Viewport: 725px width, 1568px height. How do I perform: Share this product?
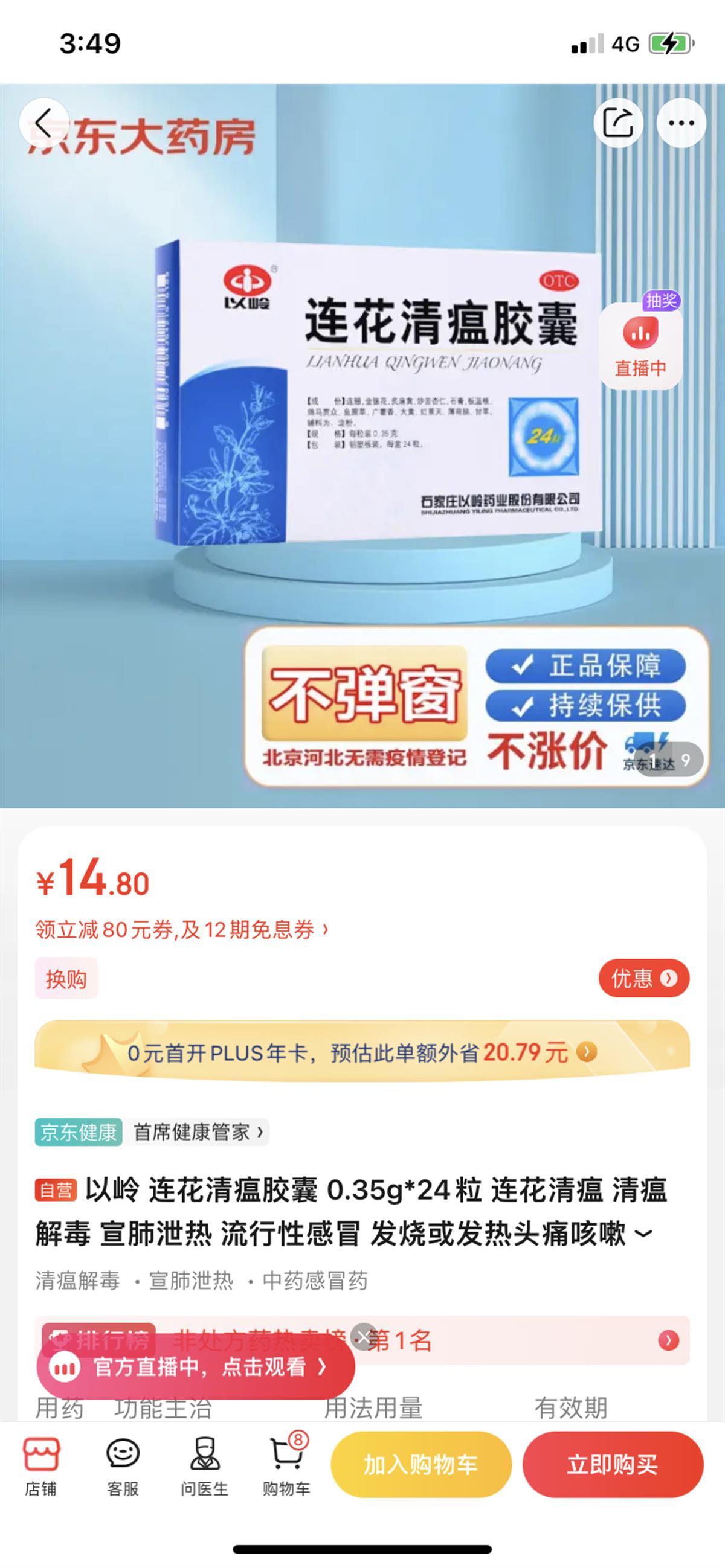click(x=618, y=123)
